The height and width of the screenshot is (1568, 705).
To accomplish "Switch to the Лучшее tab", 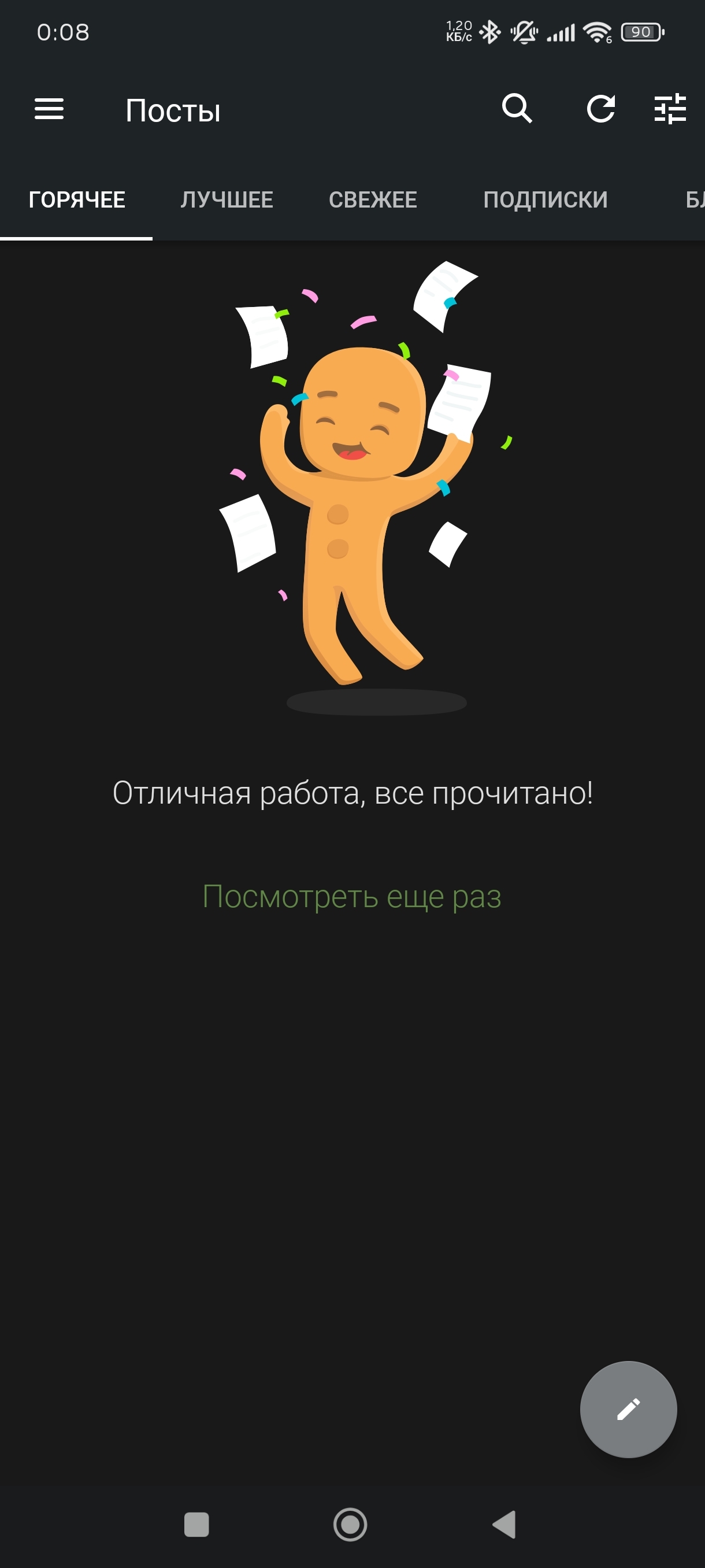I will (x=227, y=199).
